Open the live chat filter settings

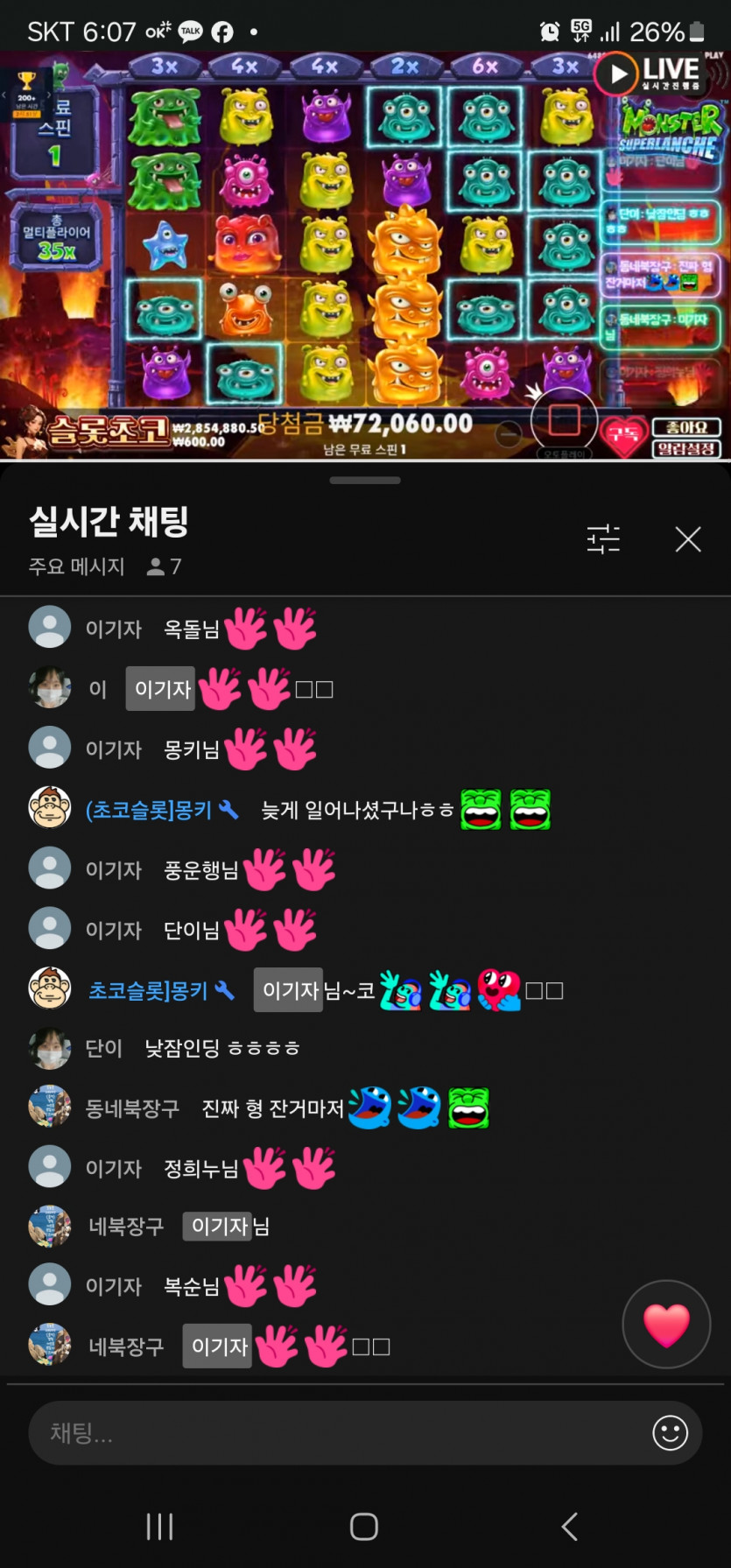603,539
